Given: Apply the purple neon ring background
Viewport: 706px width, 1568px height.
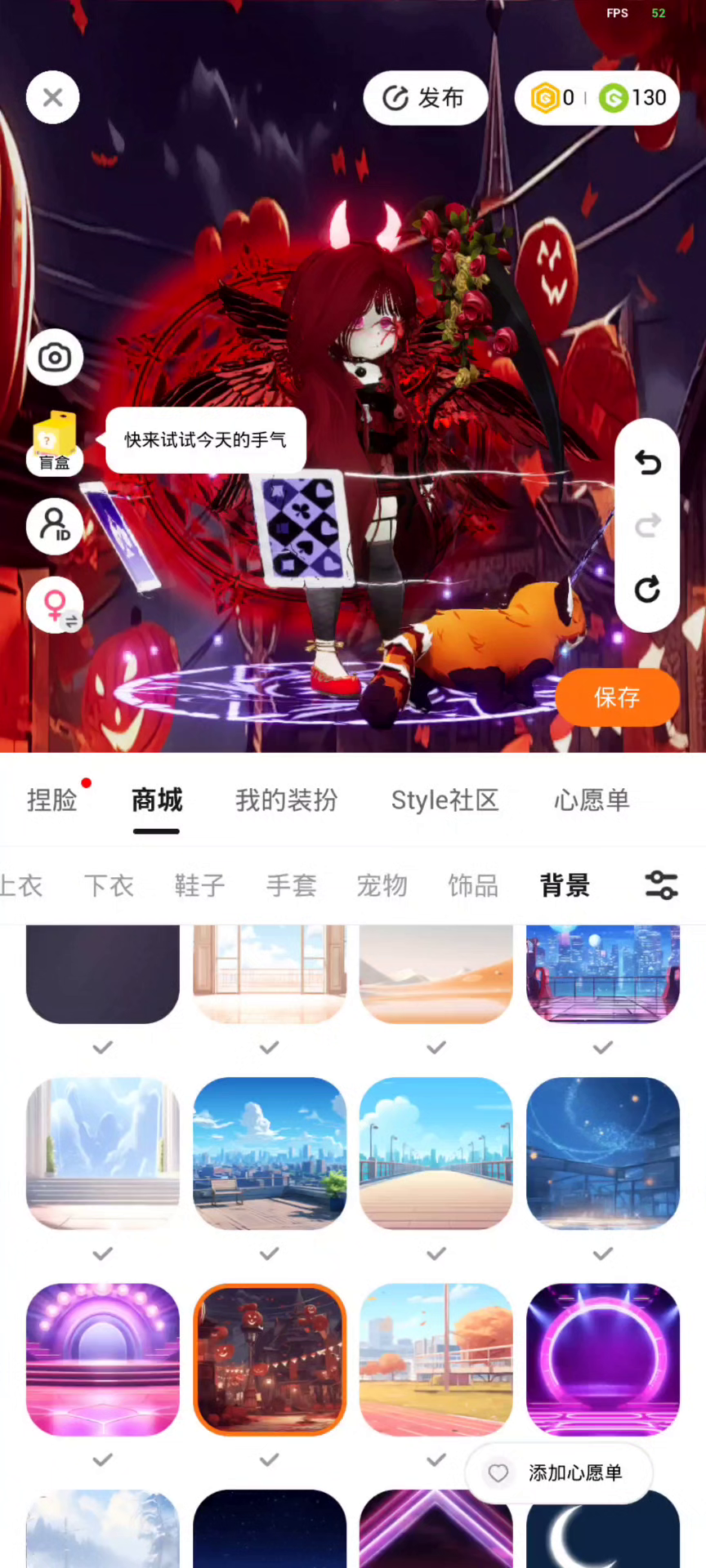Looking at the screenshot, I should [603, 1359].
